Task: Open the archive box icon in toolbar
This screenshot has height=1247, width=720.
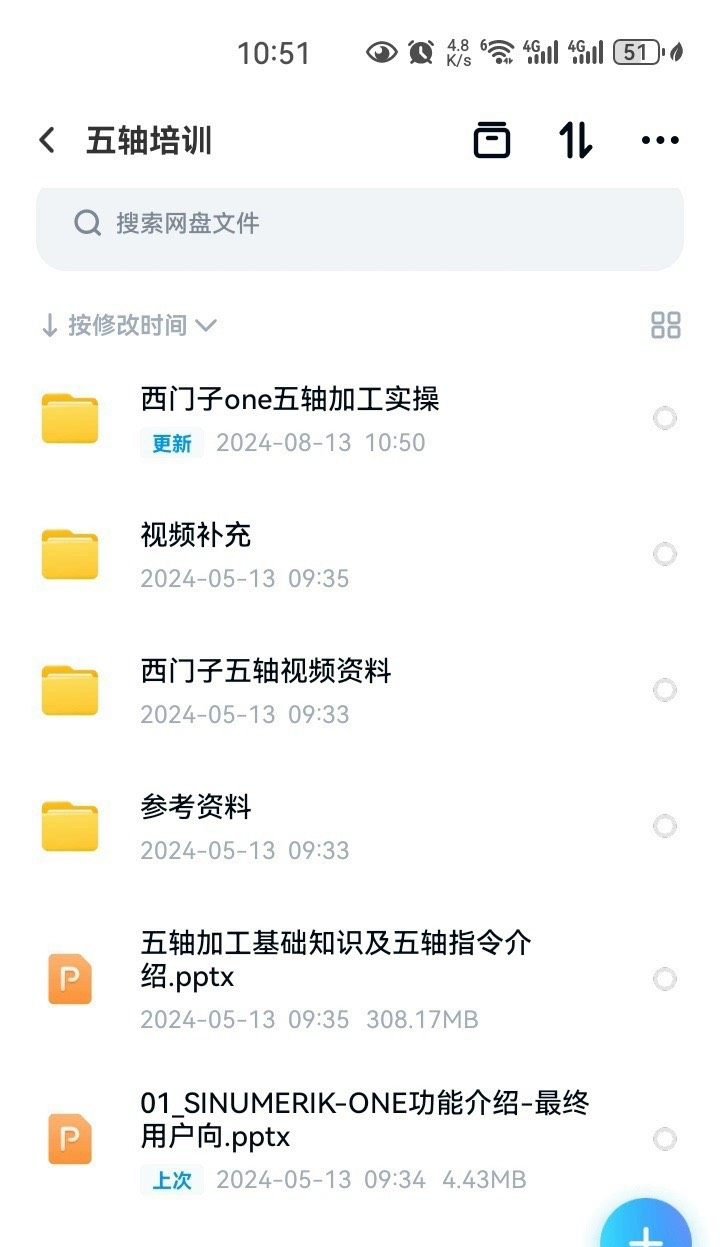Action: tap(491, 140)
